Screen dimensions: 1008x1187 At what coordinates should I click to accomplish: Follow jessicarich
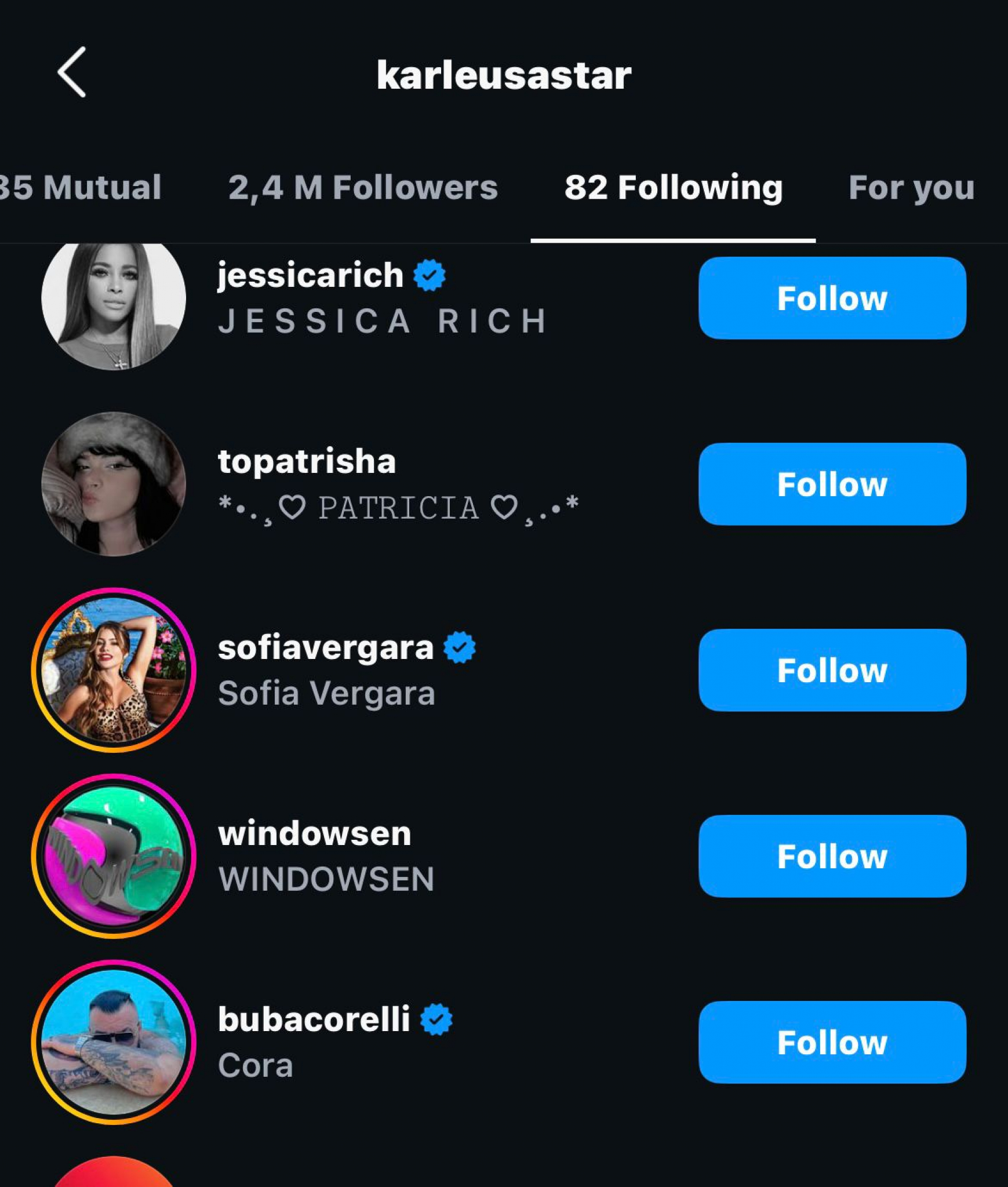point(832,298)
